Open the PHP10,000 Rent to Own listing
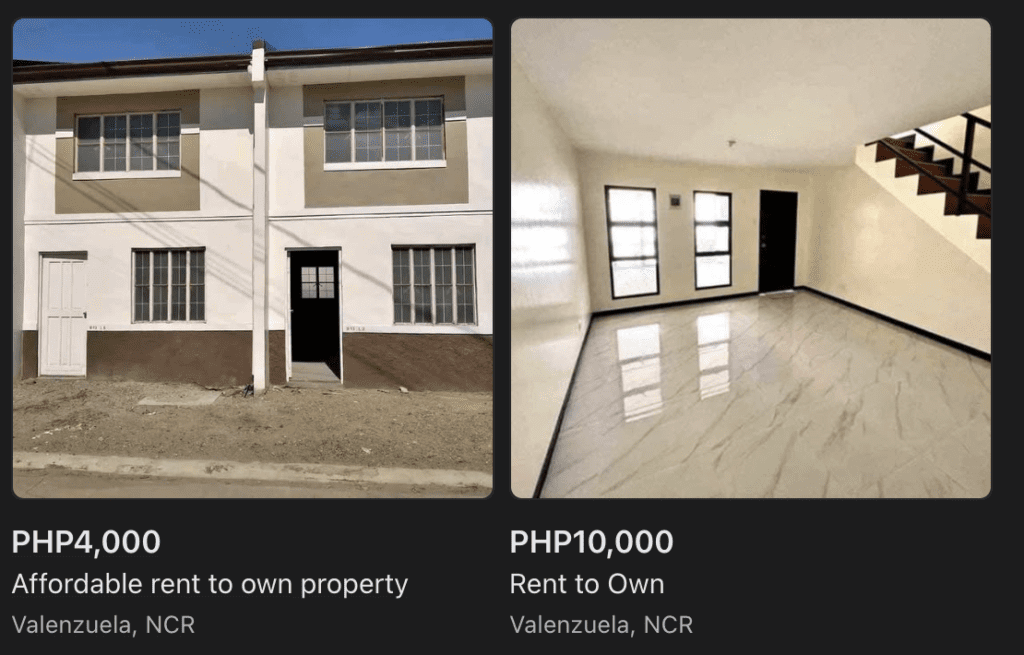The height and width of the screenshot is (655, 1024). click(750, 258)
